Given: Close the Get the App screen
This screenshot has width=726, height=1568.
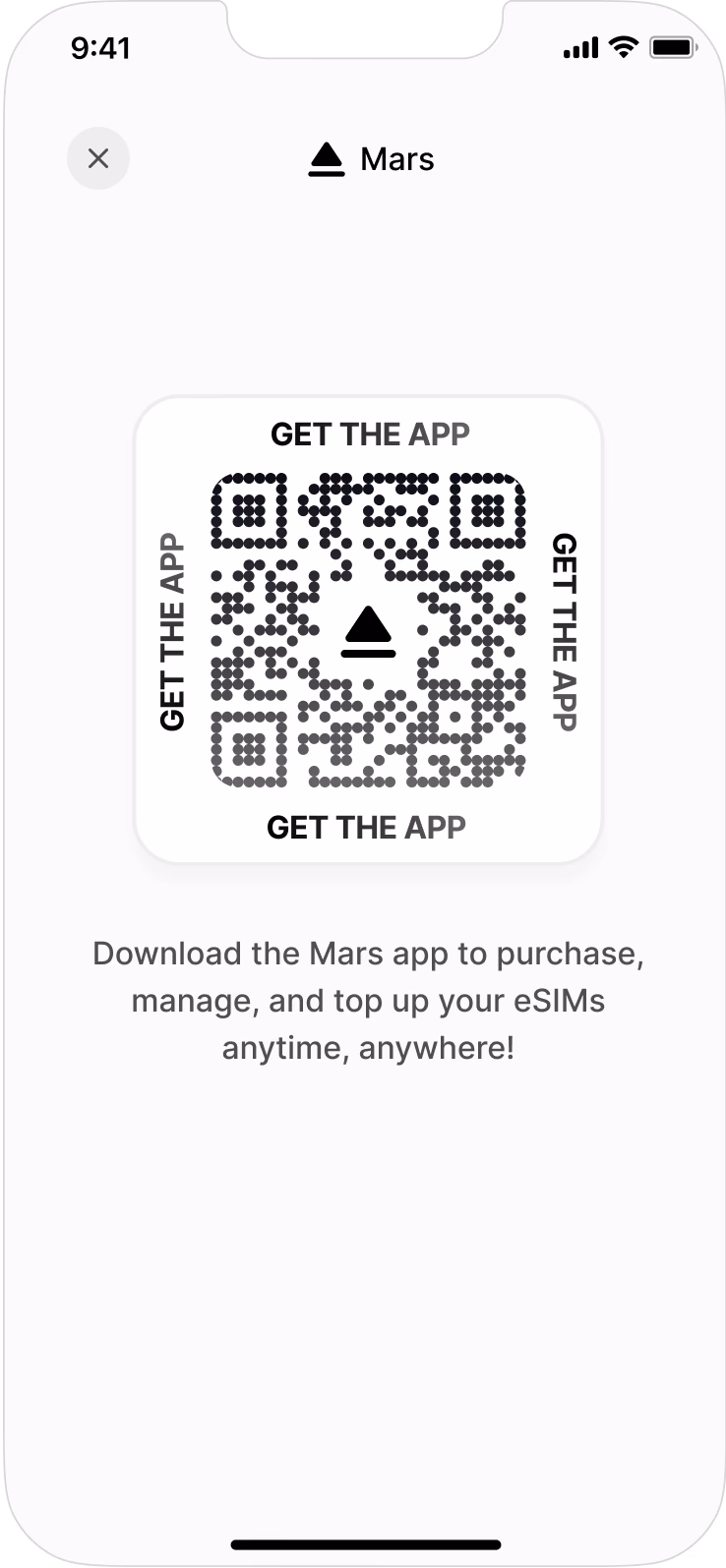Looking at the screenshot, I should tap(98, 158).
